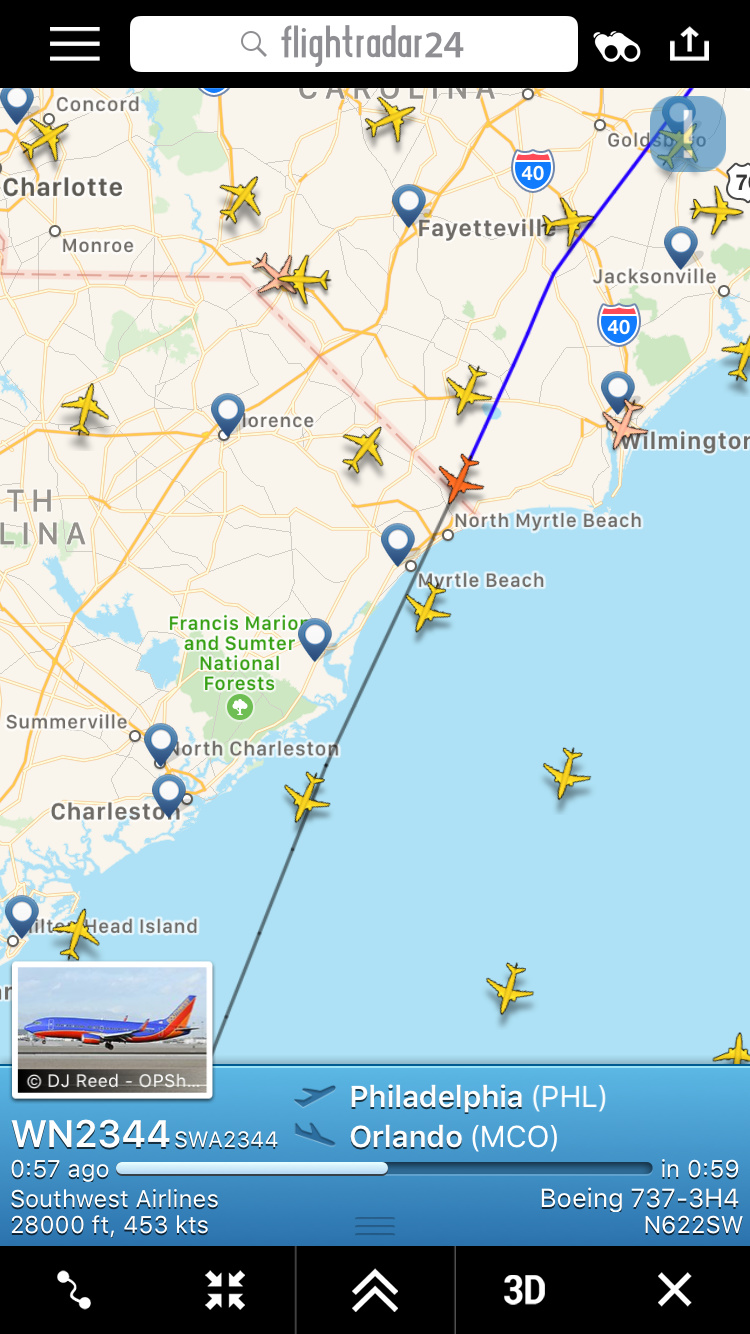Image resolution: width=750 pixels, height=1334 pixels.
Task: Switch to 3D view
Action: pos(524,1290)
